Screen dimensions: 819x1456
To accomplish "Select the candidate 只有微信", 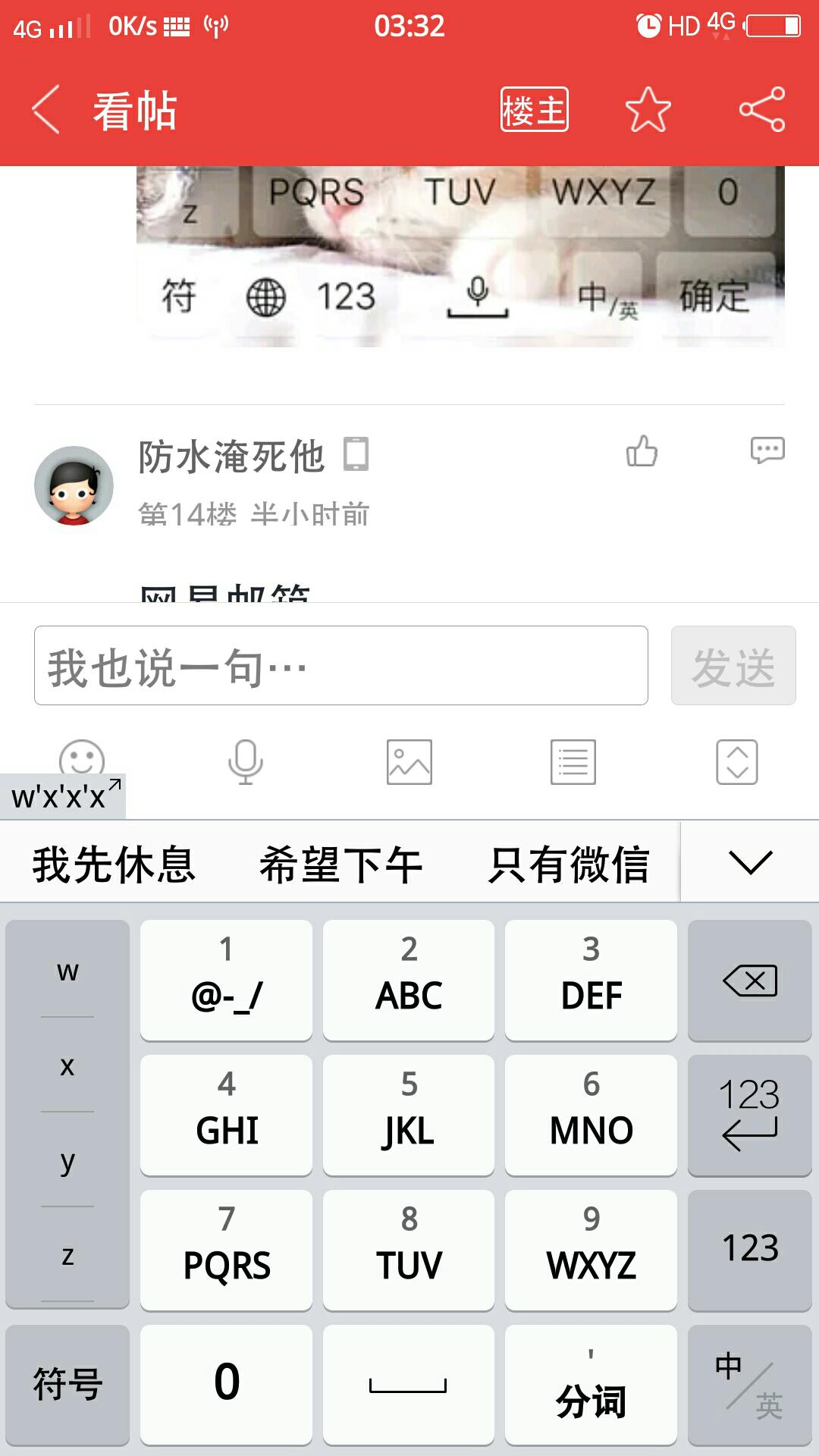I will click(569, 864).
